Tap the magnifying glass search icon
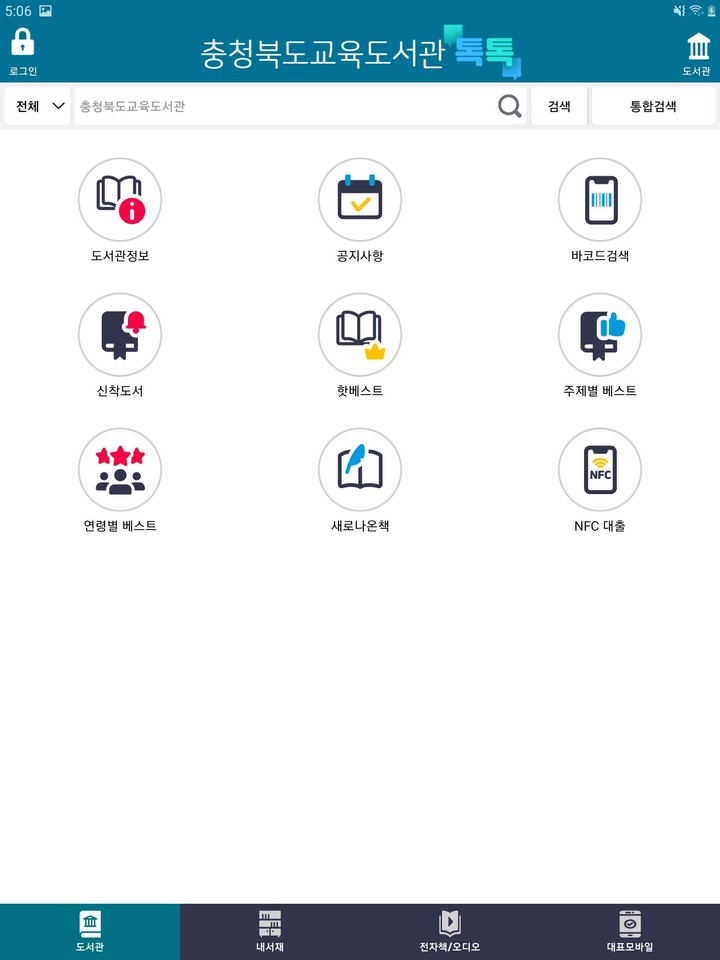Viewport: 720px width, 960px height. click(x=509, y=105)
